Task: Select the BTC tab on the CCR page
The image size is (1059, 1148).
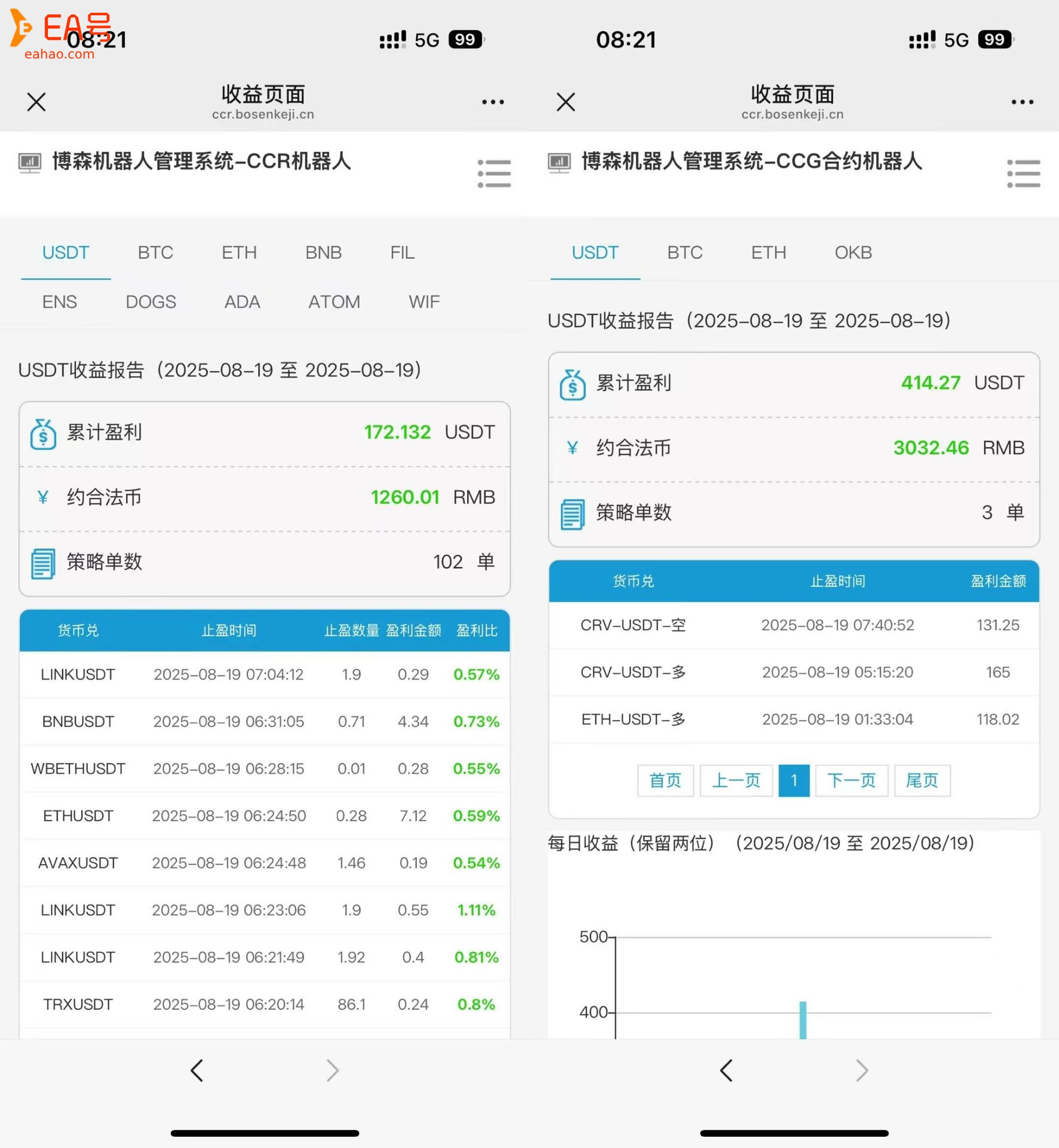Action: 155,252
